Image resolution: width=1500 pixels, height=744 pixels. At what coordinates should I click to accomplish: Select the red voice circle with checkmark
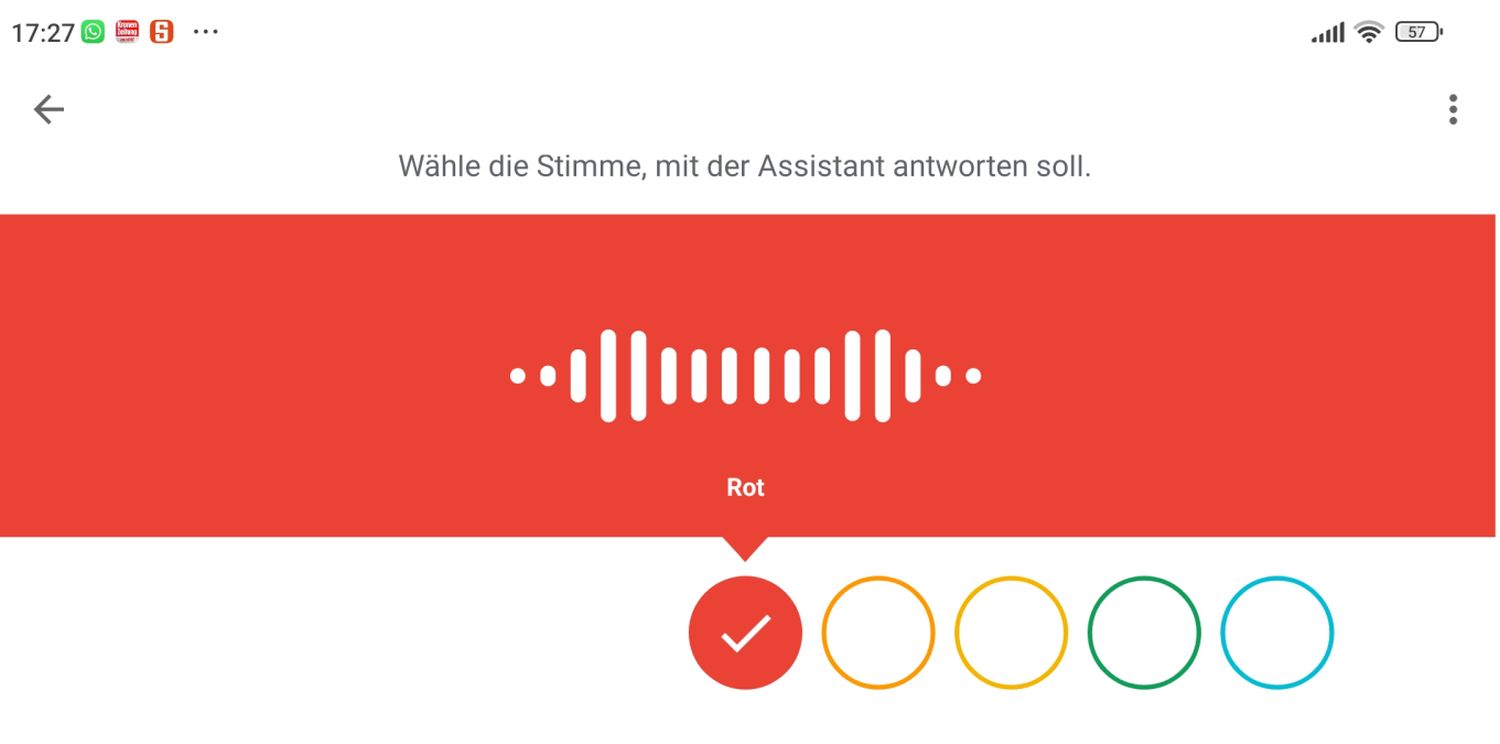pos(745,632)
